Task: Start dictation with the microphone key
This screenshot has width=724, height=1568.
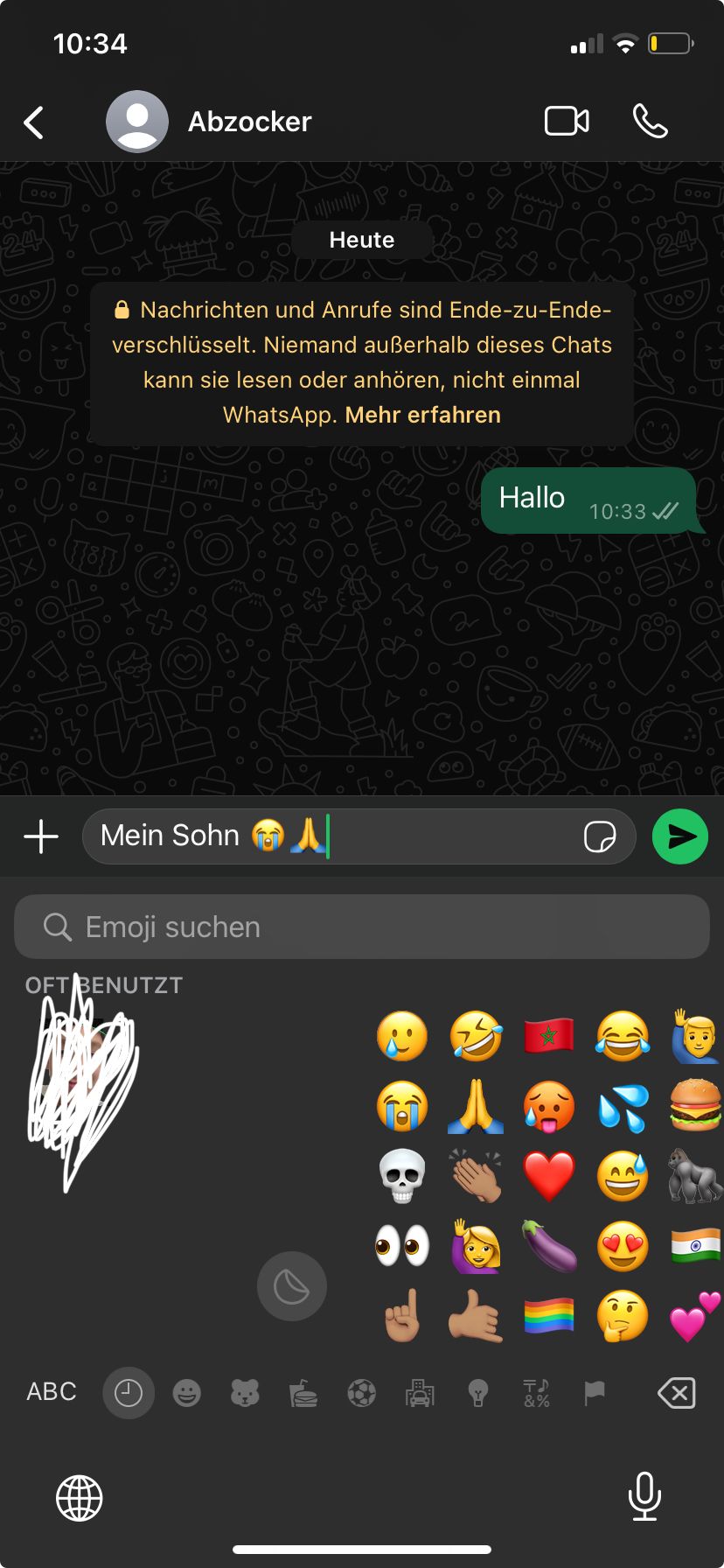Action: click(644, 1496)
